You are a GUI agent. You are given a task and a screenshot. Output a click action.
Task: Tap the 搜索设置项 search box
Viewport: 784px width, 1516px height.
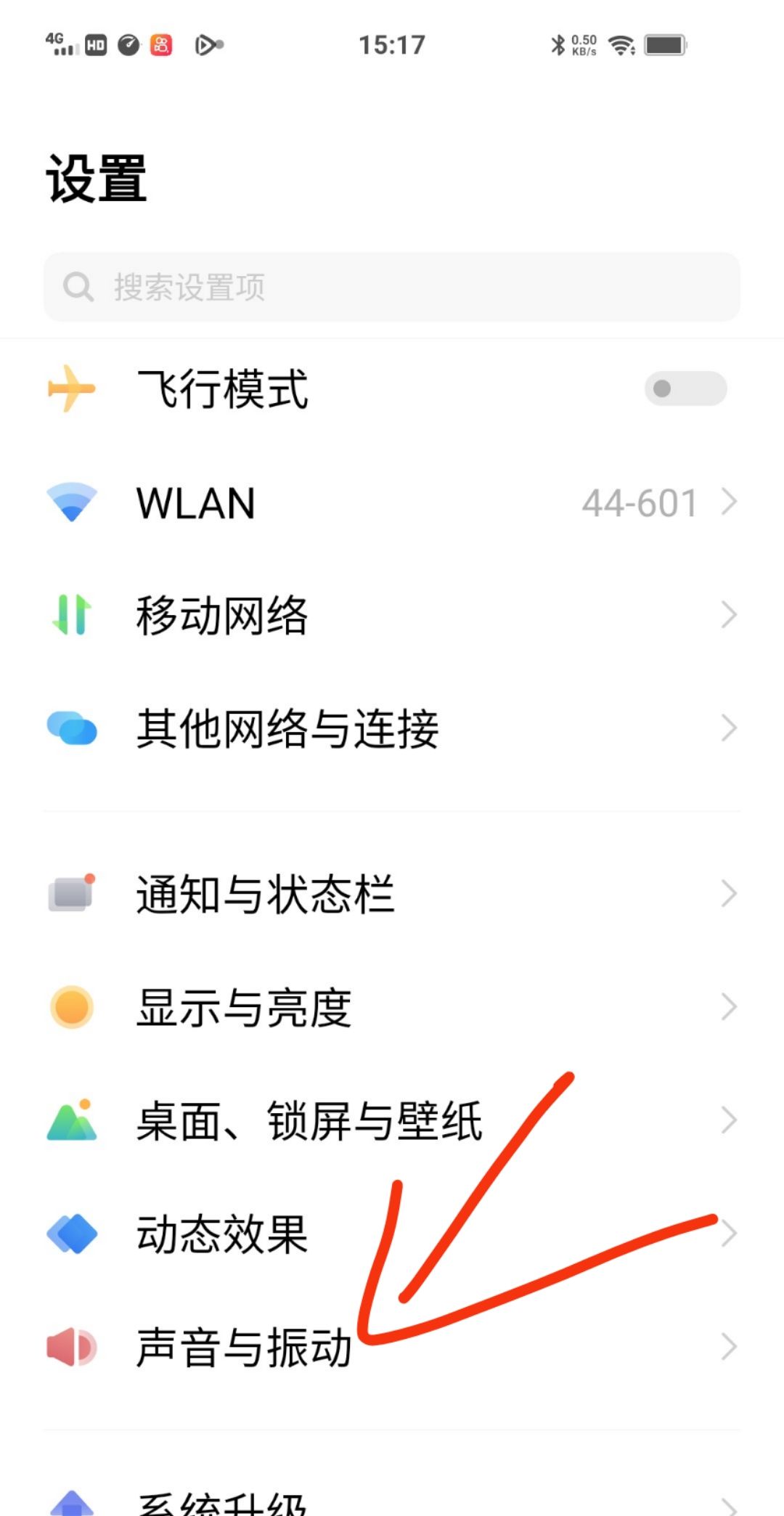[392, 287]
